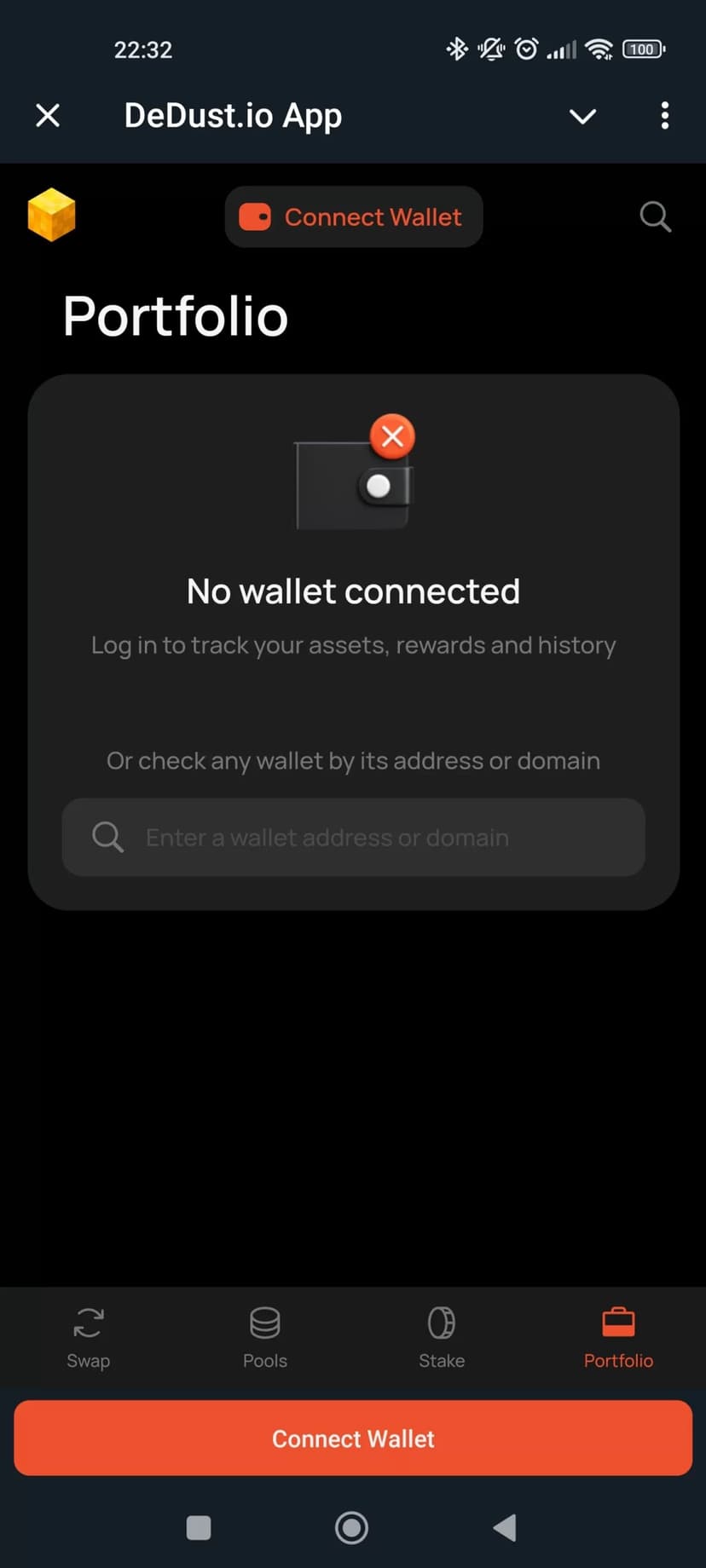Tap the large orange Connect Wallet button
Screen dimensions: 706x1568
click(x=353, y=1438)
